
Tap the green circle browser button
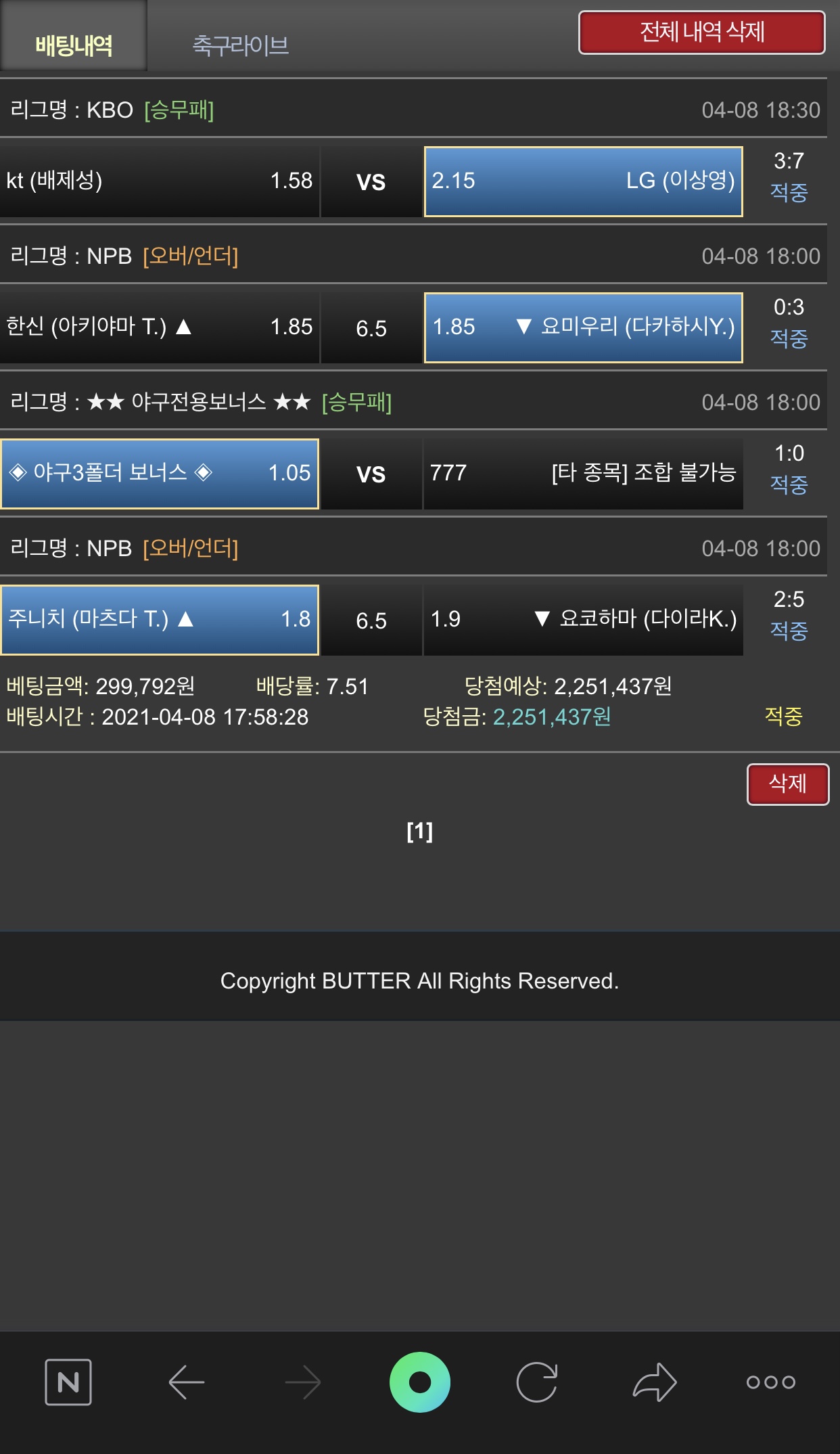420,1382
